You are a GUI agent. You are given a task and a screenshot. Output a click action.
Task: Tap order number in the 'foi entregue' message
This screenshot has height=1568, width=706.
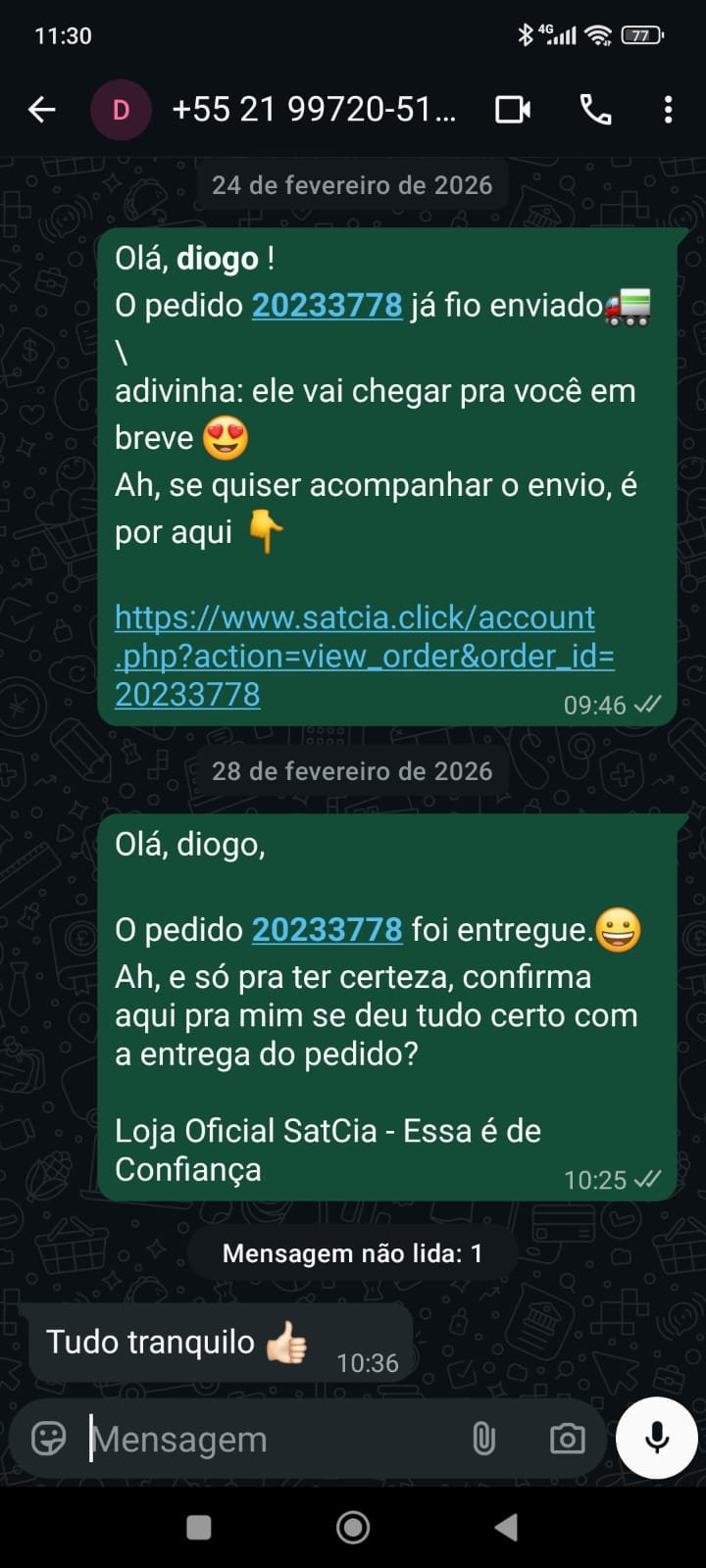click(x=327, y=930)
